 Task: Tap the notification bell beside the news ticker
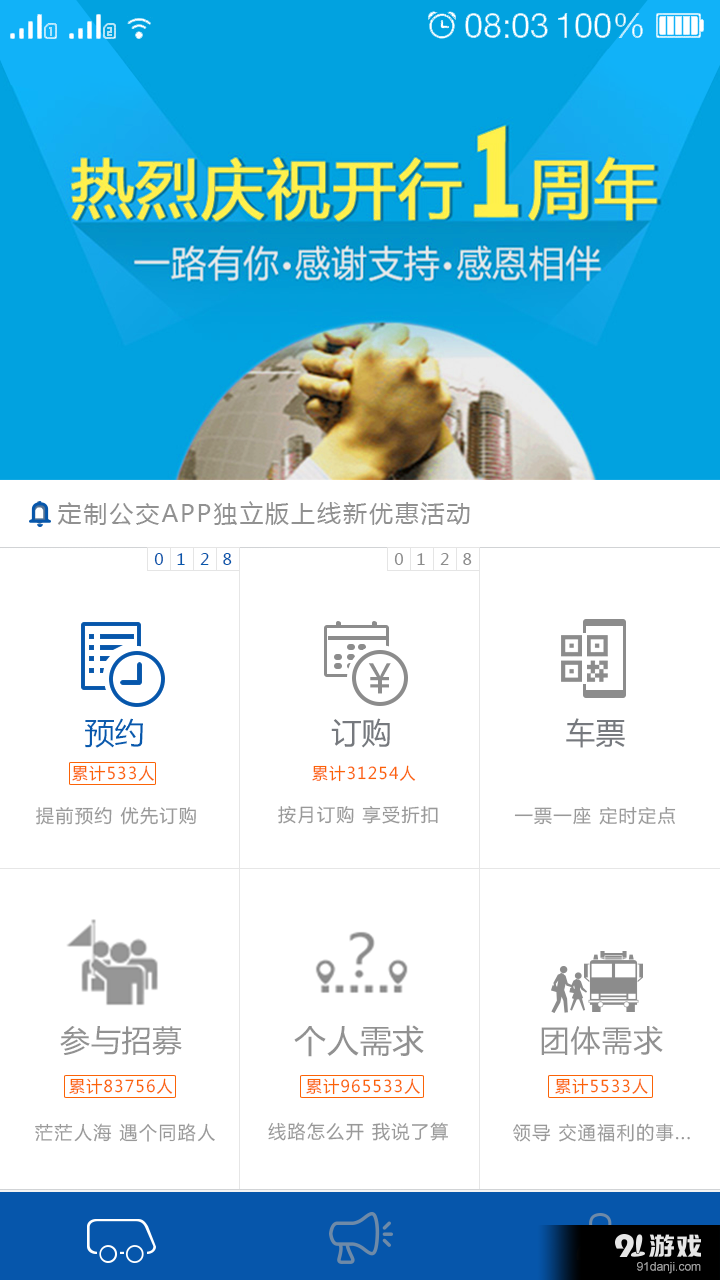(x=40, y=513)
